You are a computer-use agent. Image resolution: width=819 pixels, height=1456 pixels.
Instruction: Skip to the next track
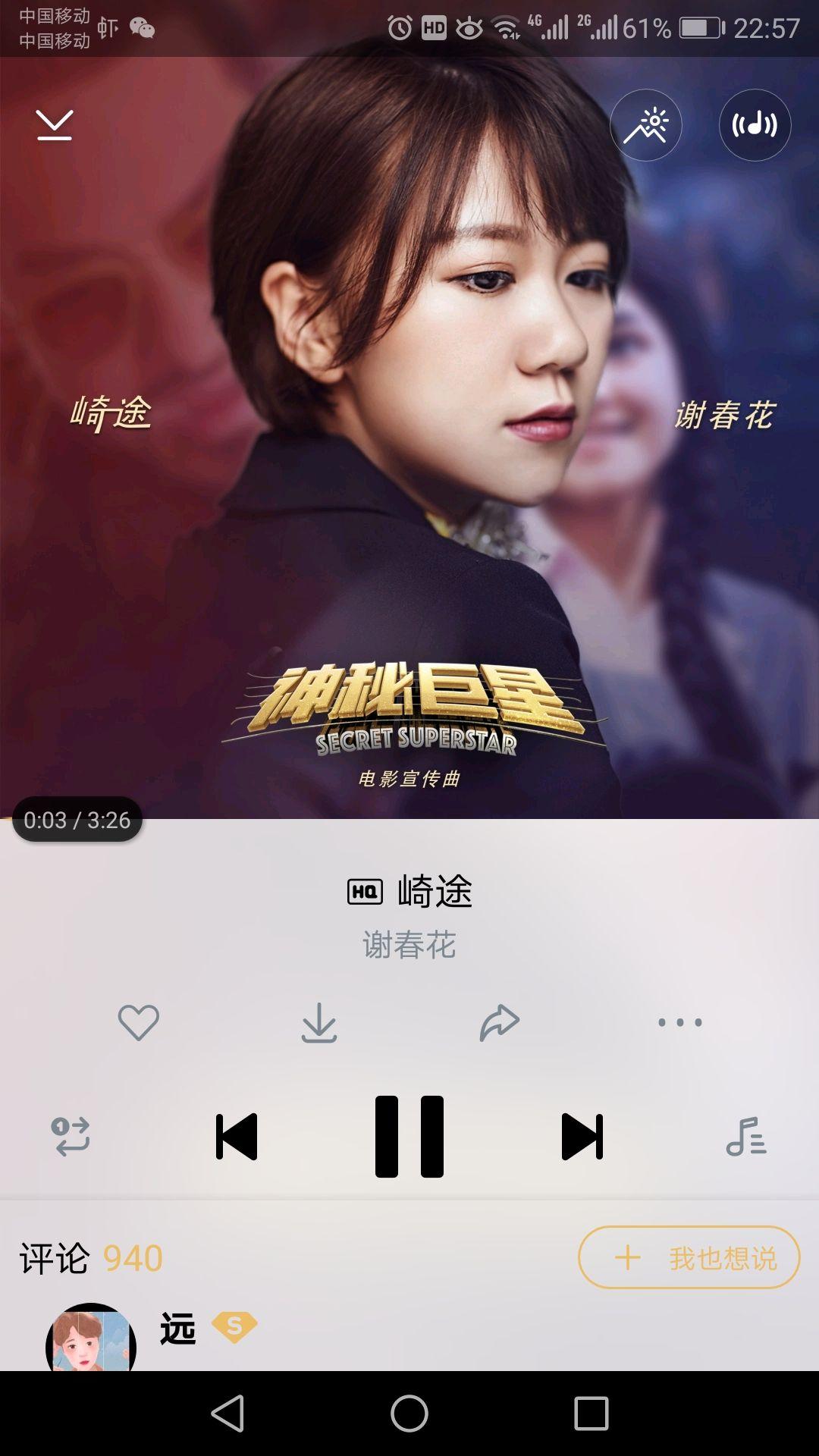point(582,1136)
